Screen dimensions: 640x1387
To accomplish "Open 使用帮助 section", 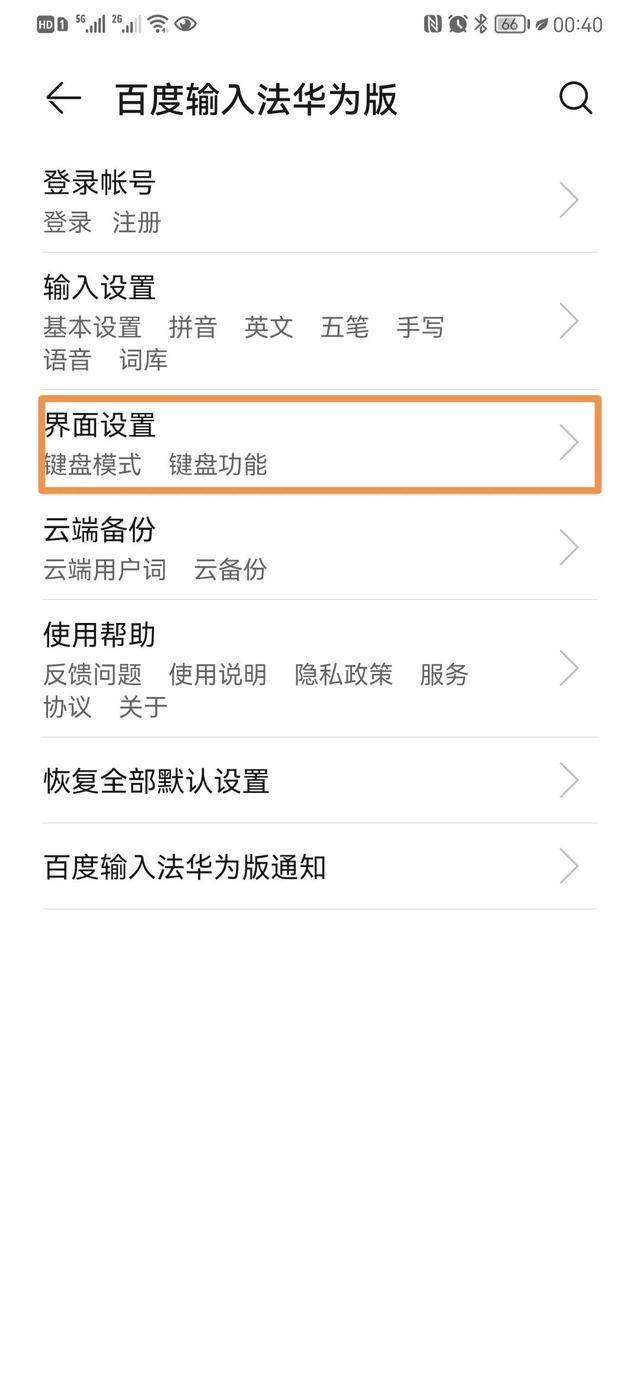I will (320, 669).
